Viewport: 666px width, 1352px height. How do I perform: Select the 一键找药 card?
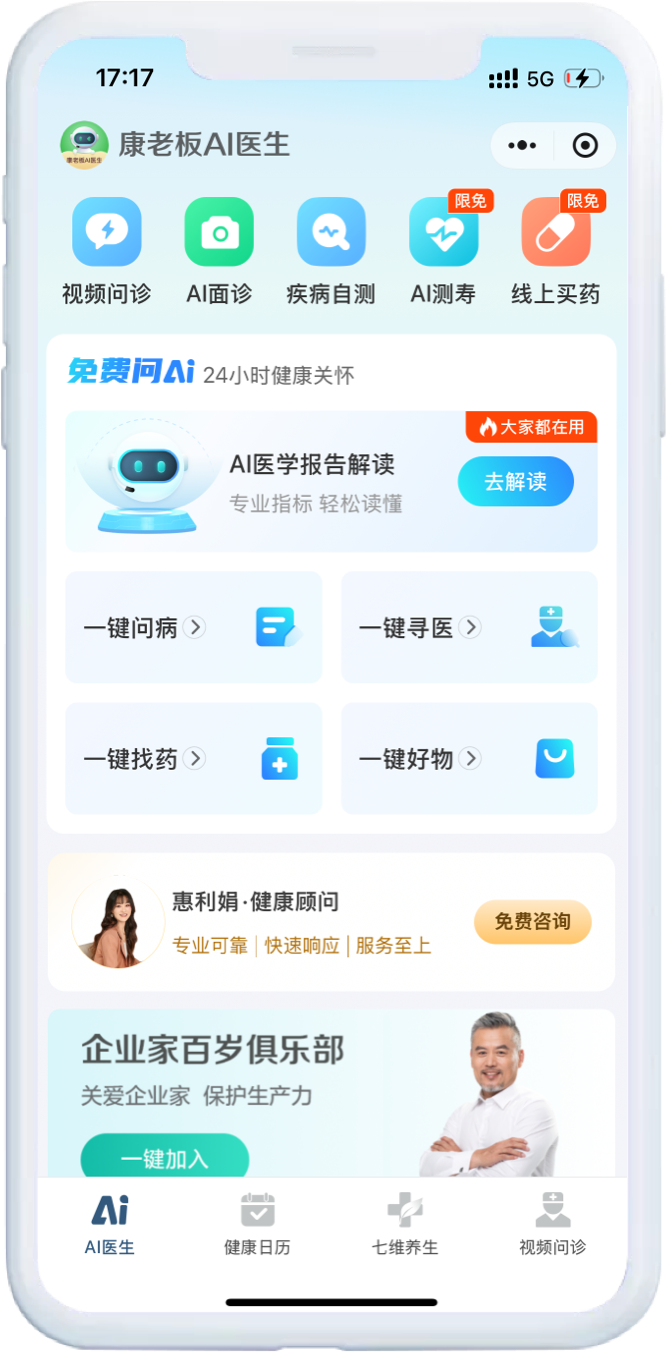194,759
